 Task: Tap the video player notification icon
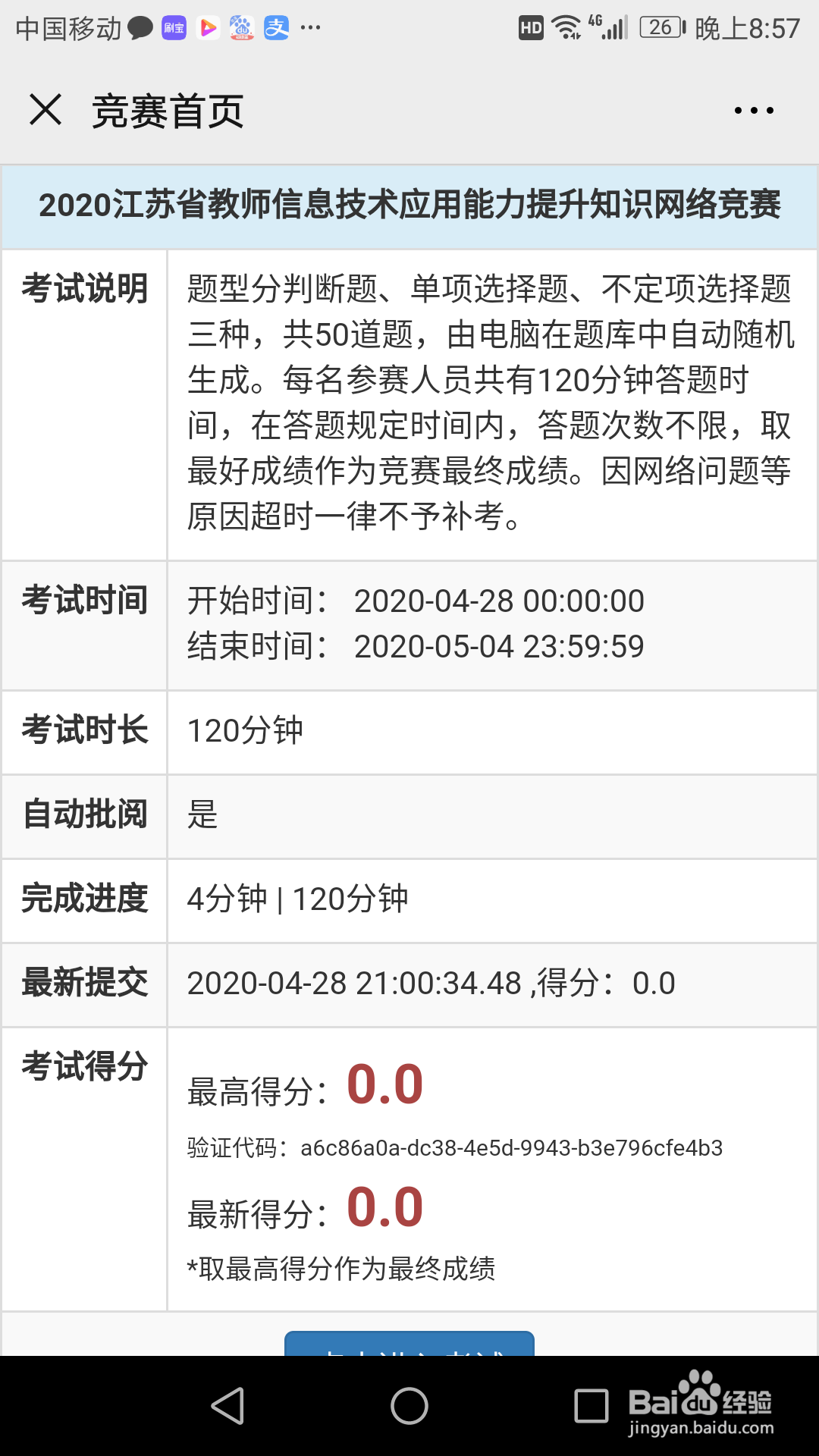[207, 25]
